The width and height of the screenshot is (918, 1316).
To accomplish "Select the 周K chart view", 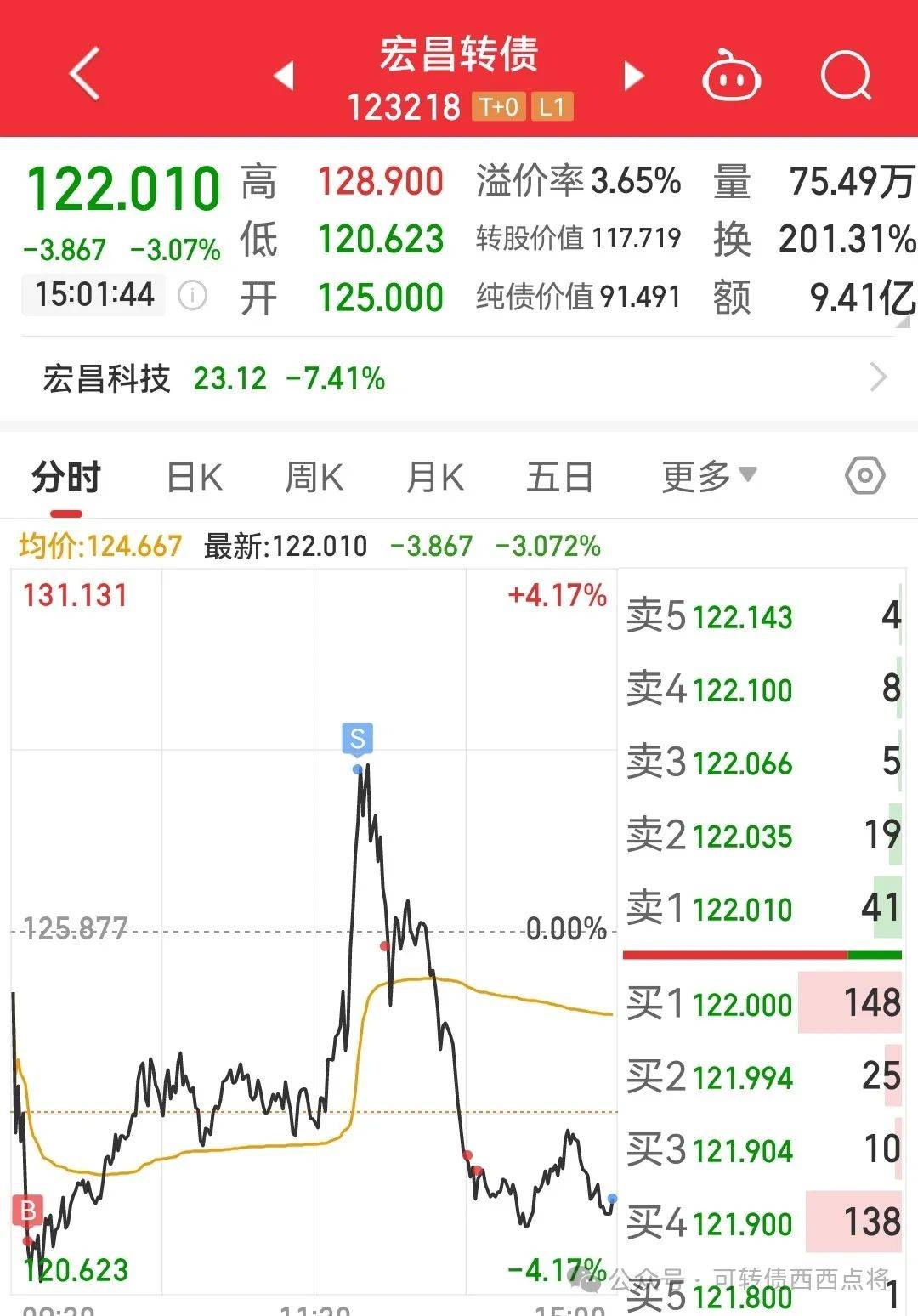I will 314,477.
